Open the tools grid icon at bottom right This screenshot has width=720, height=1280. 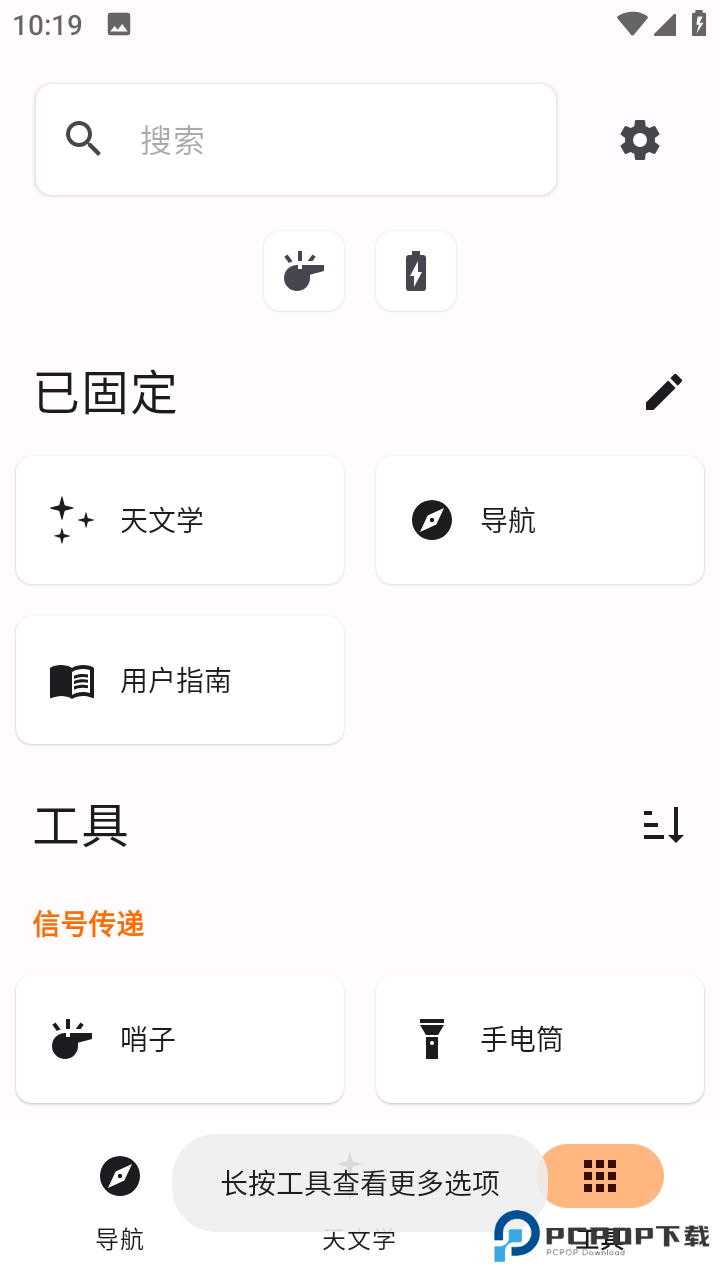(x=601, y=1177)
